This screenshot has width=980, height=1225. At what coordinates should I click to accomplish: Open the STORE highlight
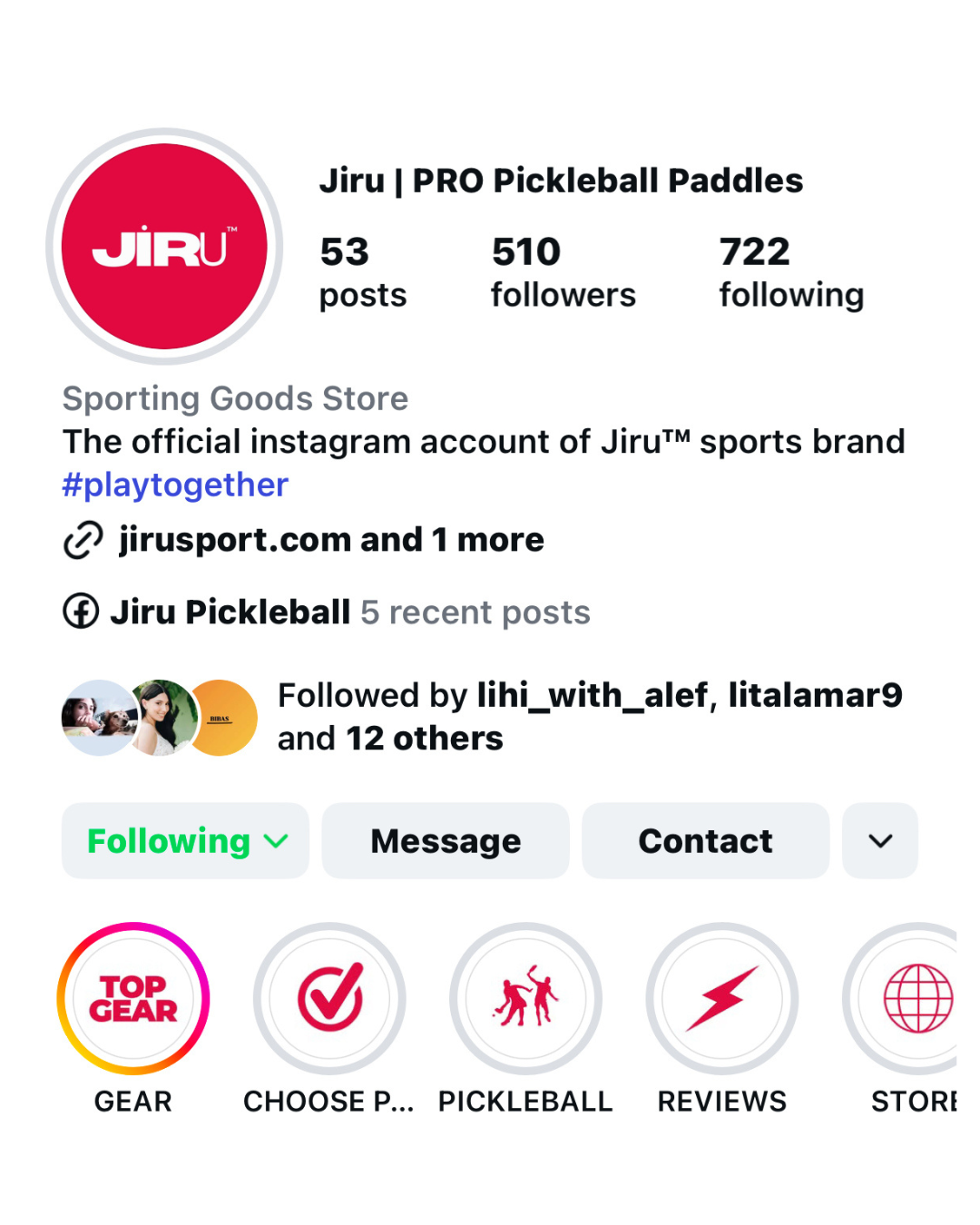pos(912,999)
